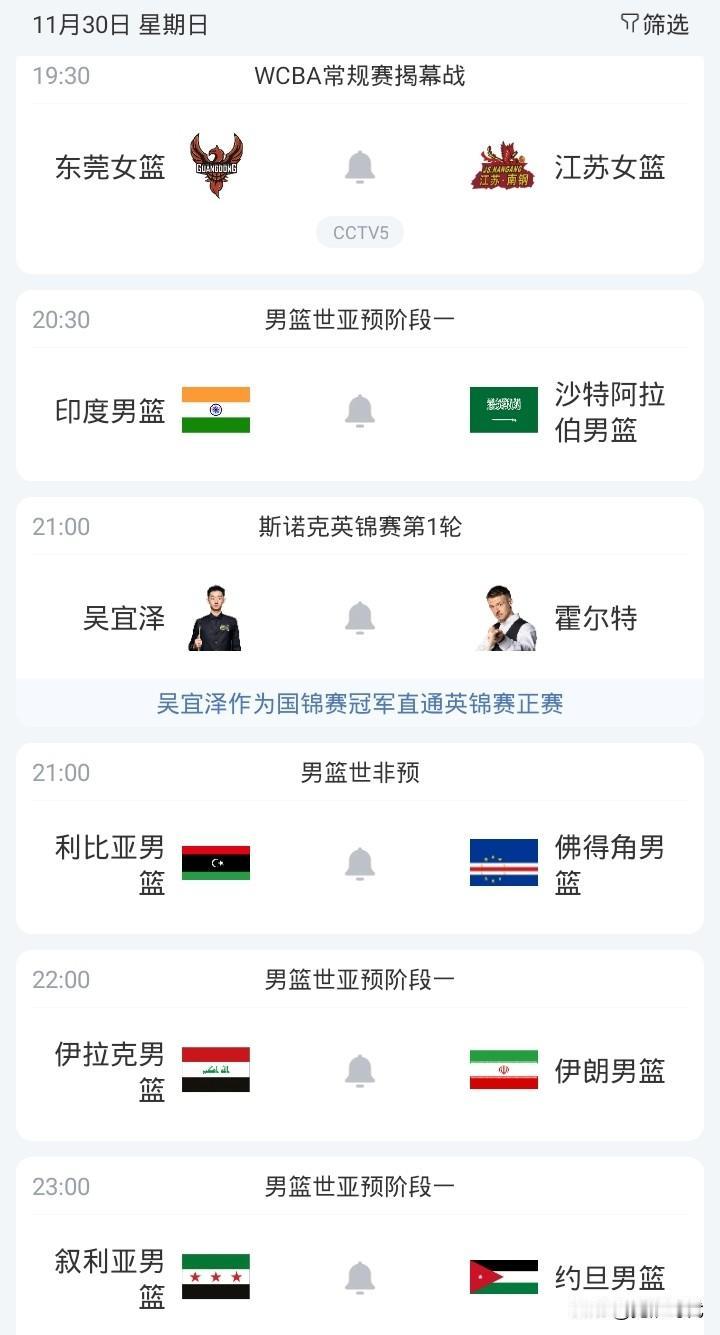The height and width of the screenshot is (1335, 720).
Task: Click 霍尔特's player photo
Action: click(502, 617)
